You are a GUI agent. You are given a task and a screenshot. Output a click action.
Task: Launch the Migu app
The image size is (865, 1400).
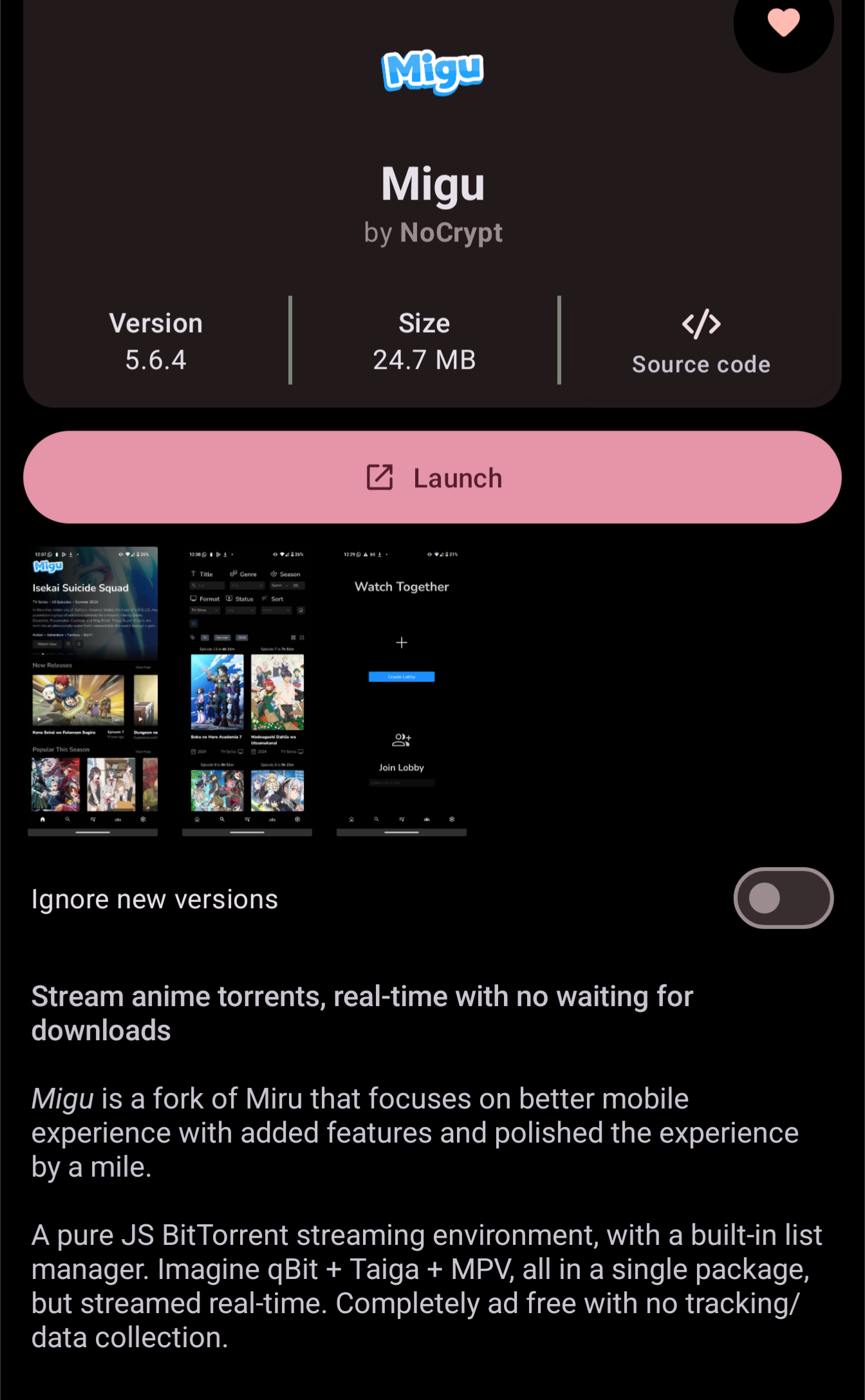[432, 478]
